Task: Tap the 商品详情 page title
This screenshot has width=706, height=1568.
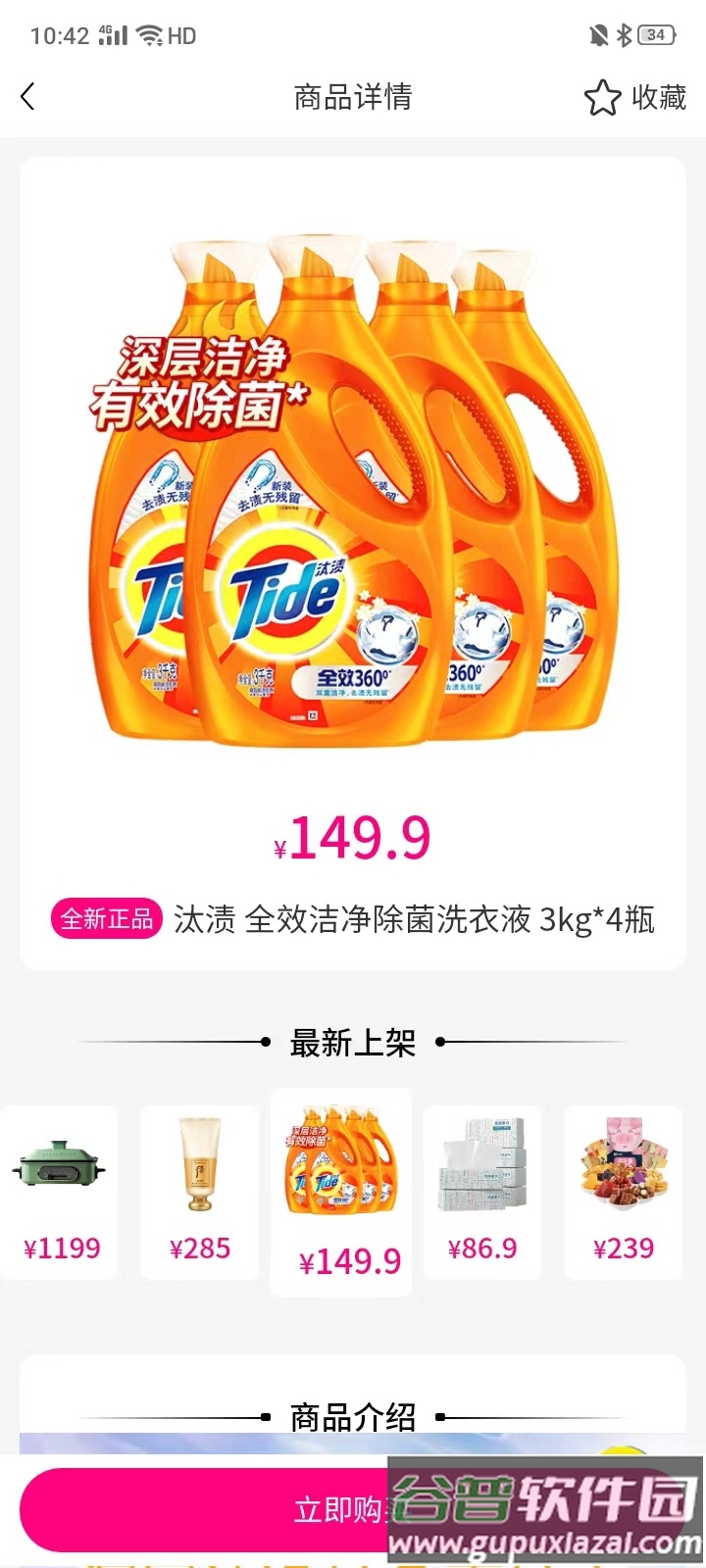Action: (x=353, y=96)
